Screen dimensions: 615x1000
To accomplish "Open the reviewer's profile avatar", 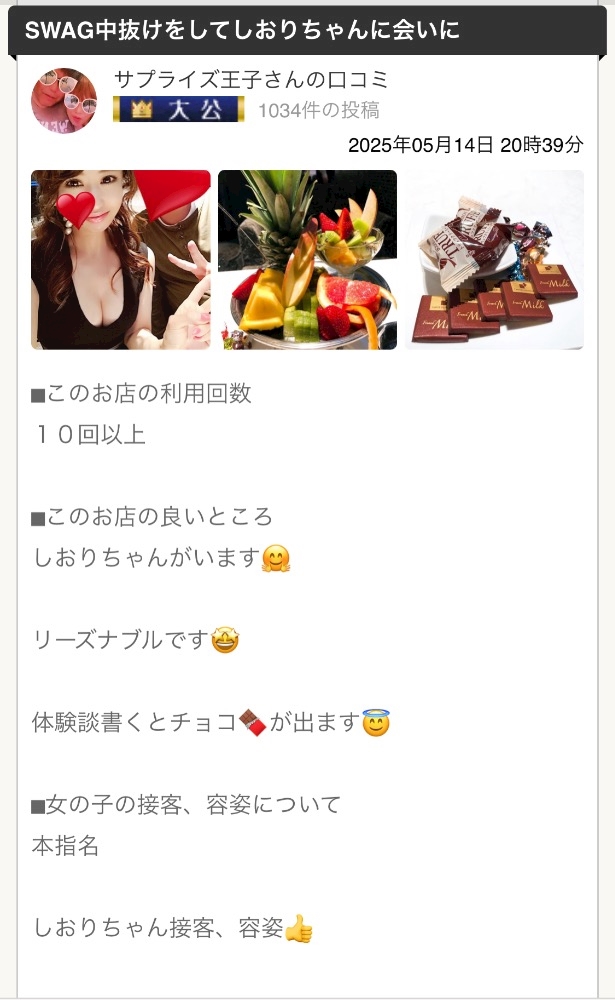I will [64, 100].
